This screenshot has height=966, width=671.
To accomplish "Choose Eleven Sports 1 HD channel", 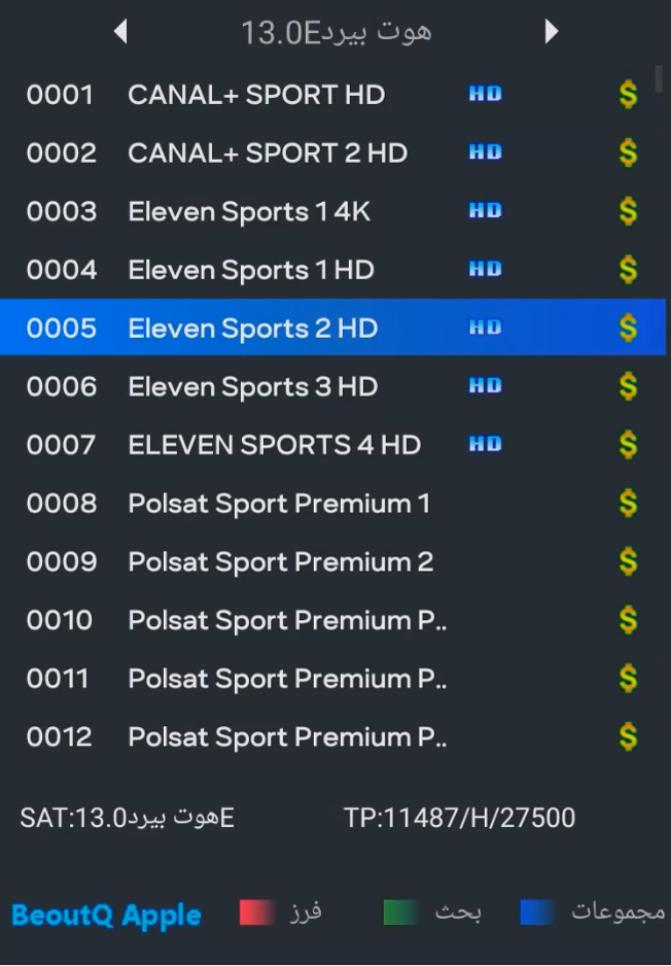I will pyautogui.click(x=250, y=270).
